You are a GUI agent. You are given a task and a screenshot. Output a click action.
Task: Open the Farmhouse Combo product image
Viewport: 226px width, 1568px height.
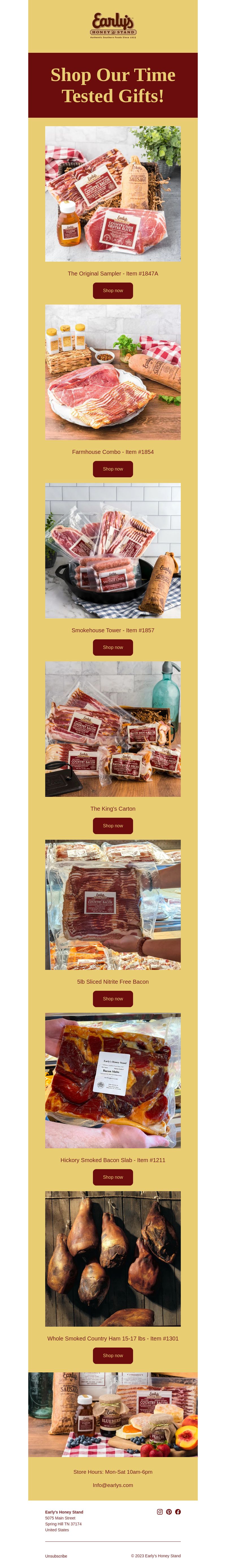click(x=113, y=372)
